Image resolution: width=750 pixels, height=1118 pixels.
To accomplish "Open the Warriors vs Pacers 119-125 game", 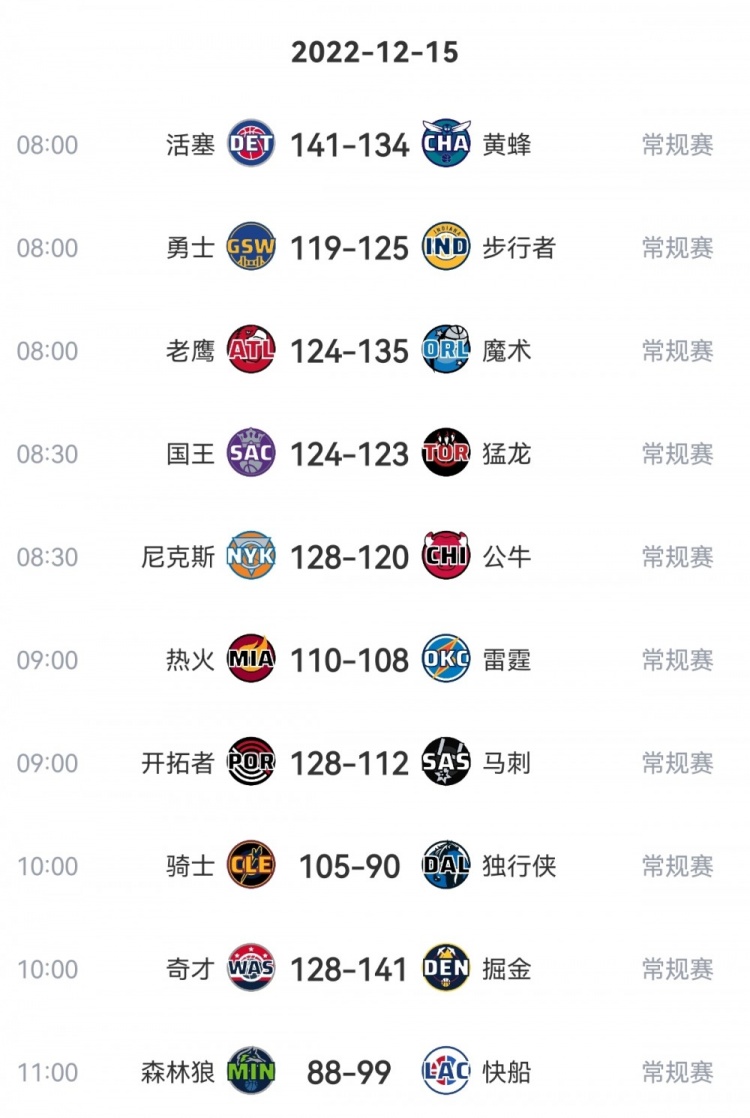I will coord(349,248).
